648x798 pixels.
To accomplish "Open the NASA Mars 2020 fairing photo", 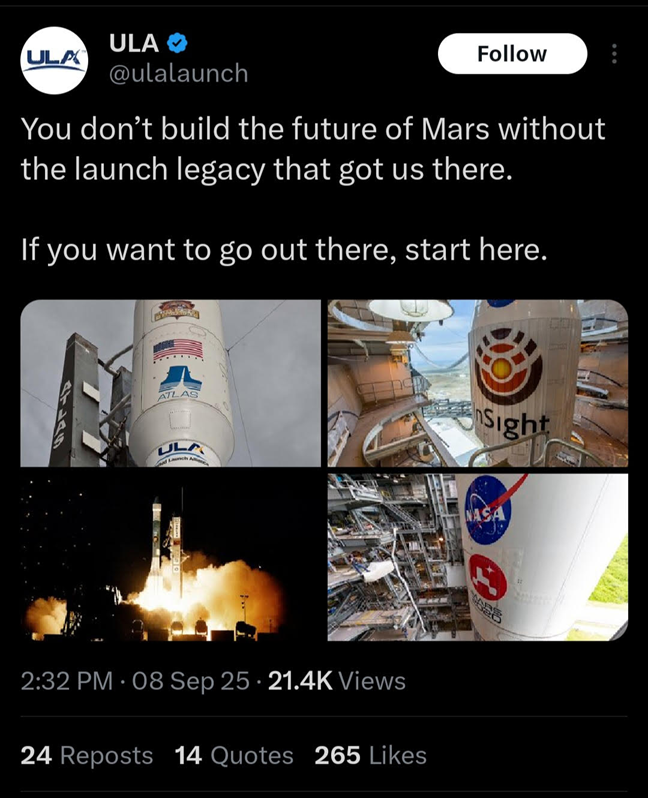I will [477, 557].
